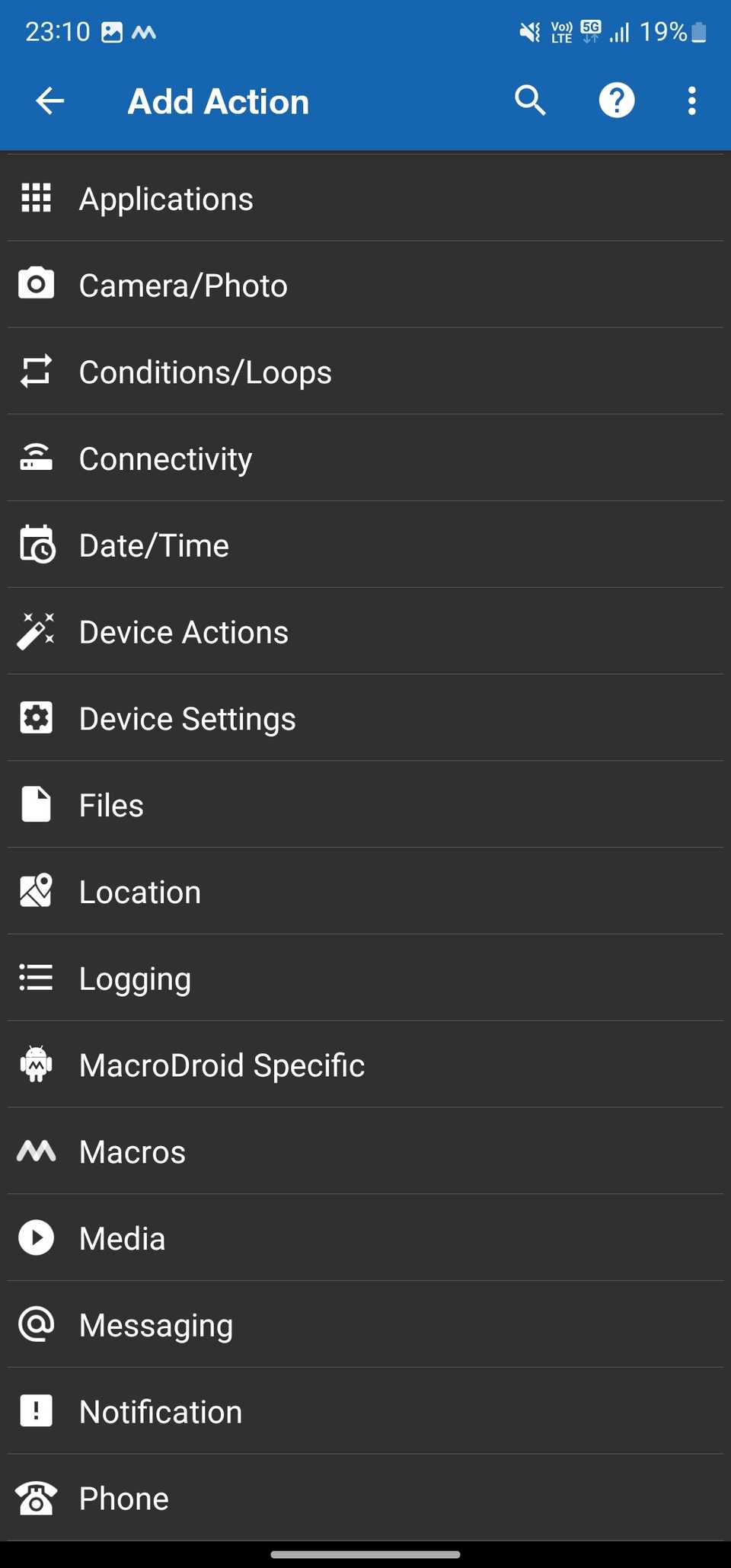Screen dimensions: 731x1568
Task: Tap the Device Settings gear icon
Action: (35, 717)
